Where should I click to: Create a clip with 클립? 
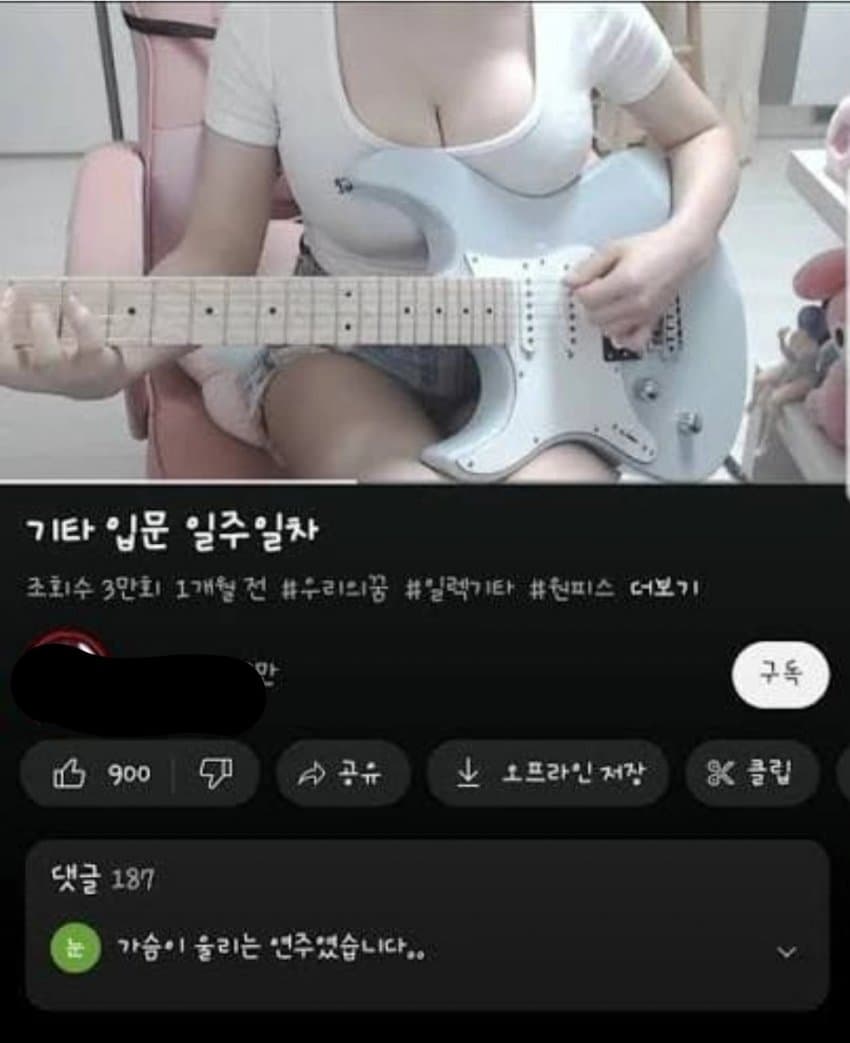coord(750,773)
